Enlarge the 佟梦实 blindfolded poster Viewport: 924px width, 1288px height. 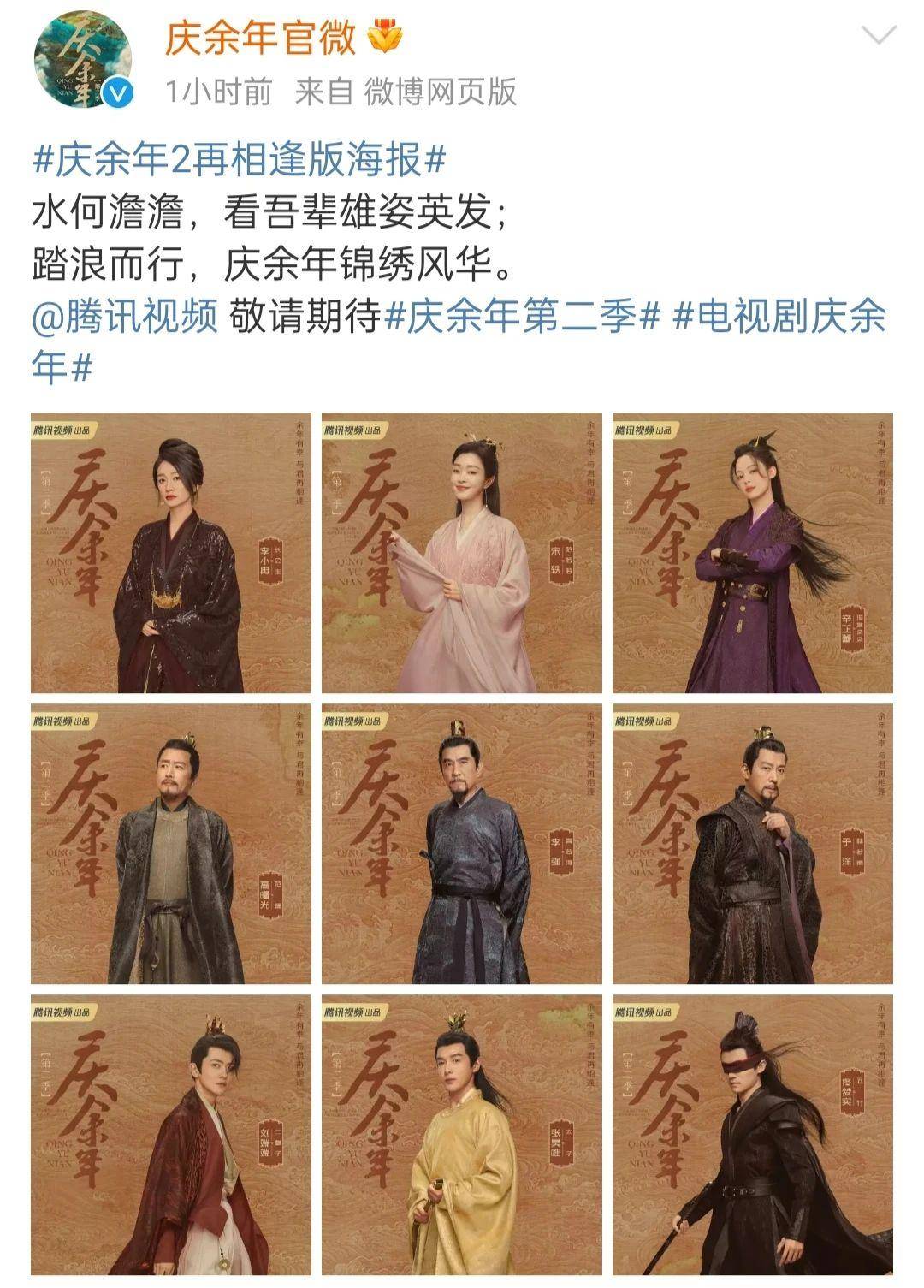[752, 1135]
